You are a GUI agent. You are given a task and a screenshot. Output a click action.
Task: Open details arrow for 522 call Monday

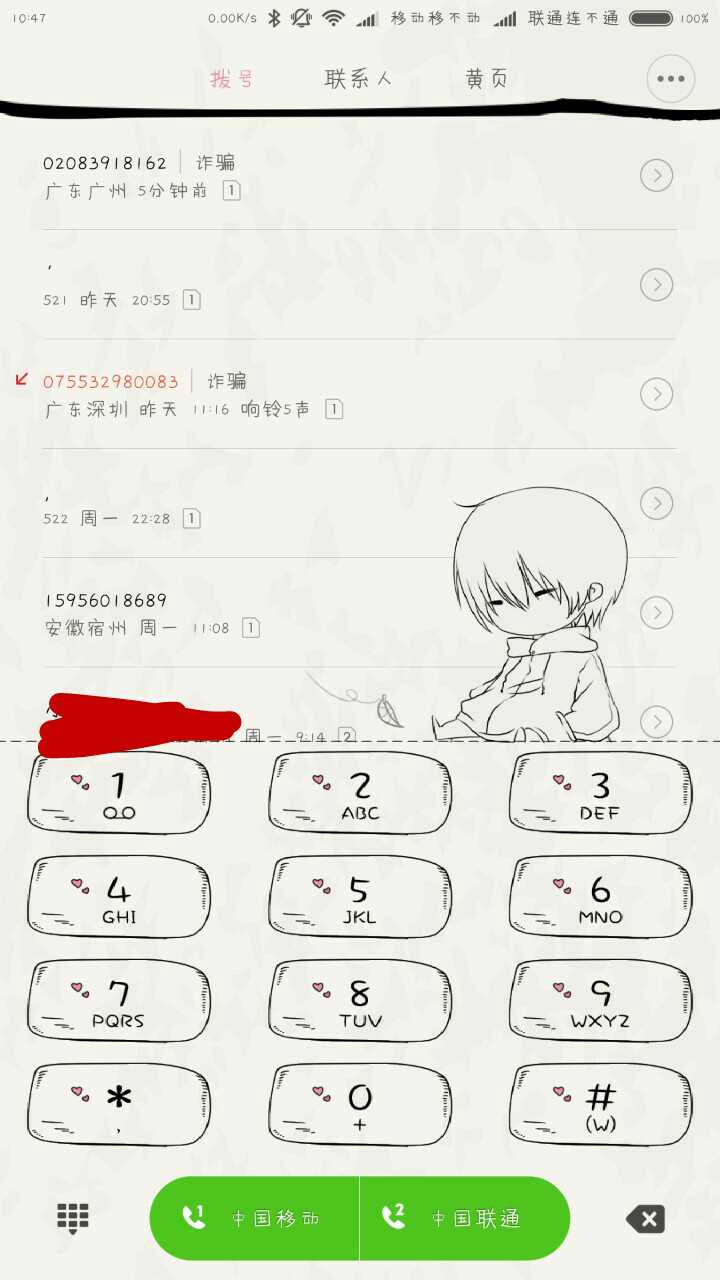pos(656,503)
